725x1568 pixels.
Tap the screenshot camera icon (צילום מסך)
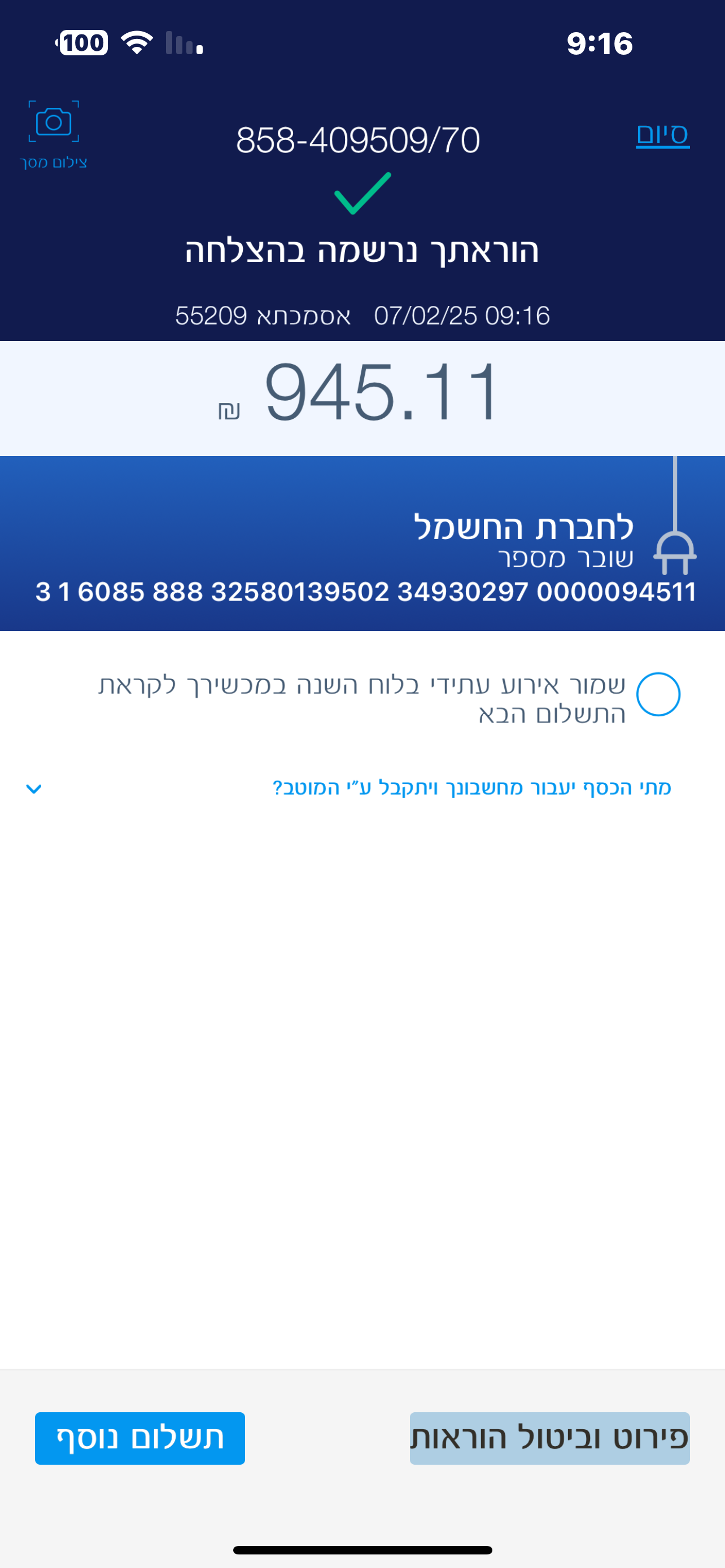coord(54,124)
